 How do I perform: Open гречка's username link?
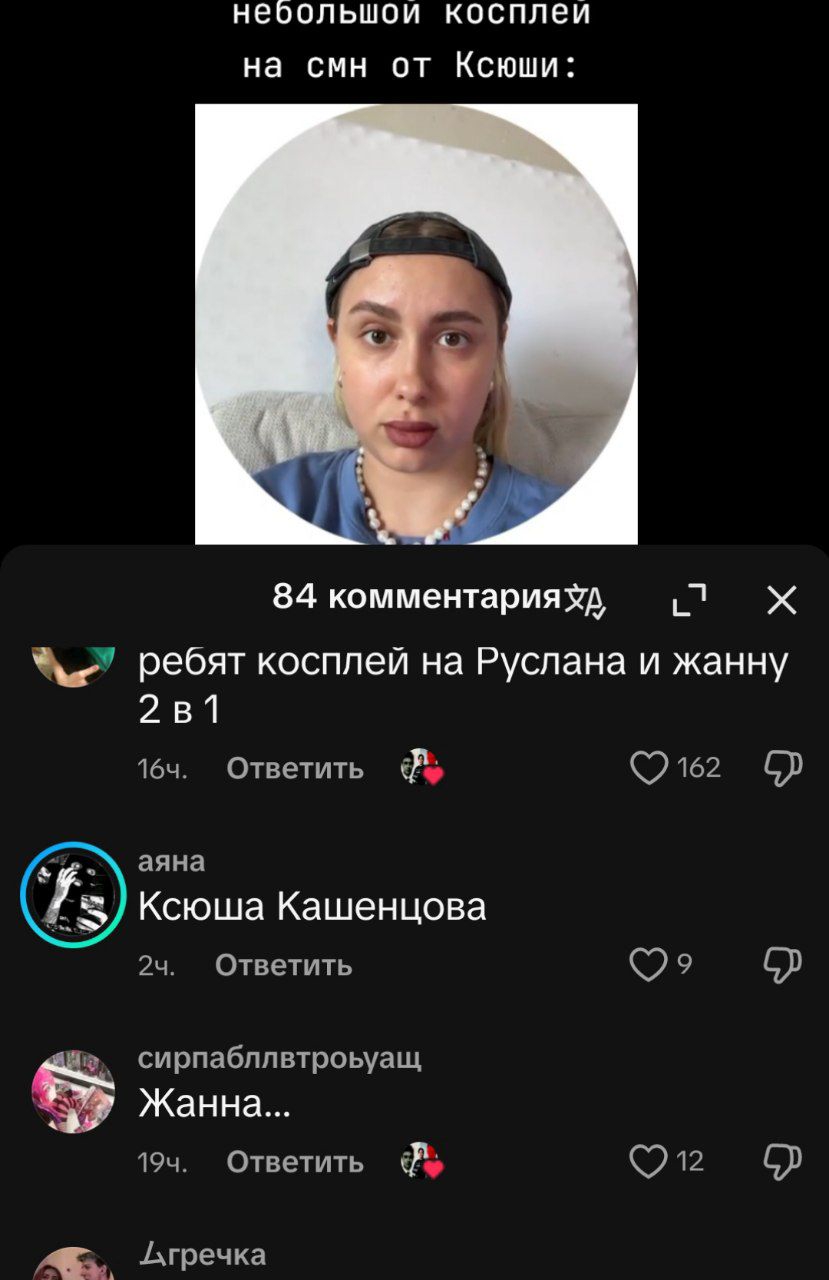pyautogui.click(x=201, y=1254)
